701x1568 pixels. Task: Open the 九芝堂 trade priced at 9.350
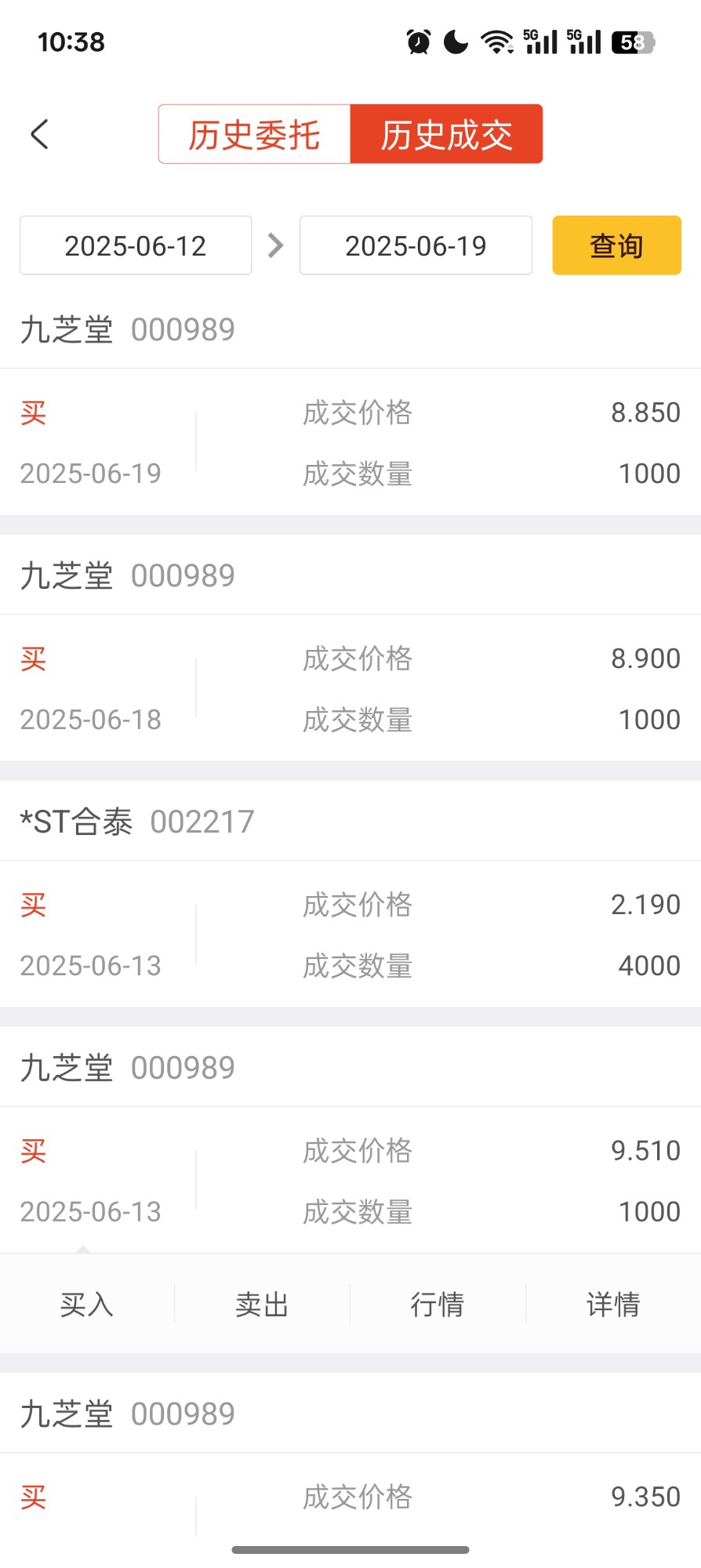[x=350, y=1496]
